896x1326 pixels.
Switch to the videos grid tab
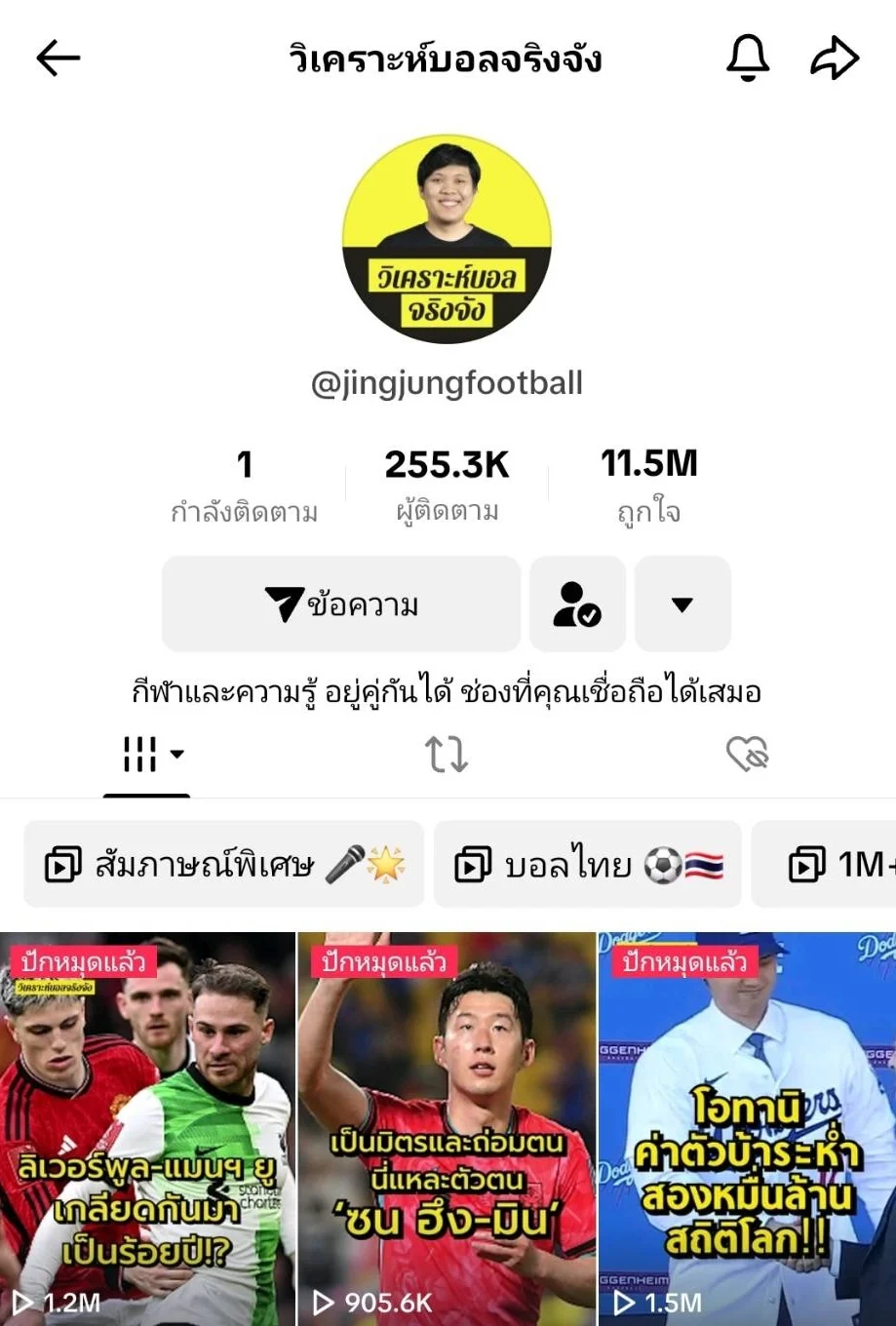147,754
